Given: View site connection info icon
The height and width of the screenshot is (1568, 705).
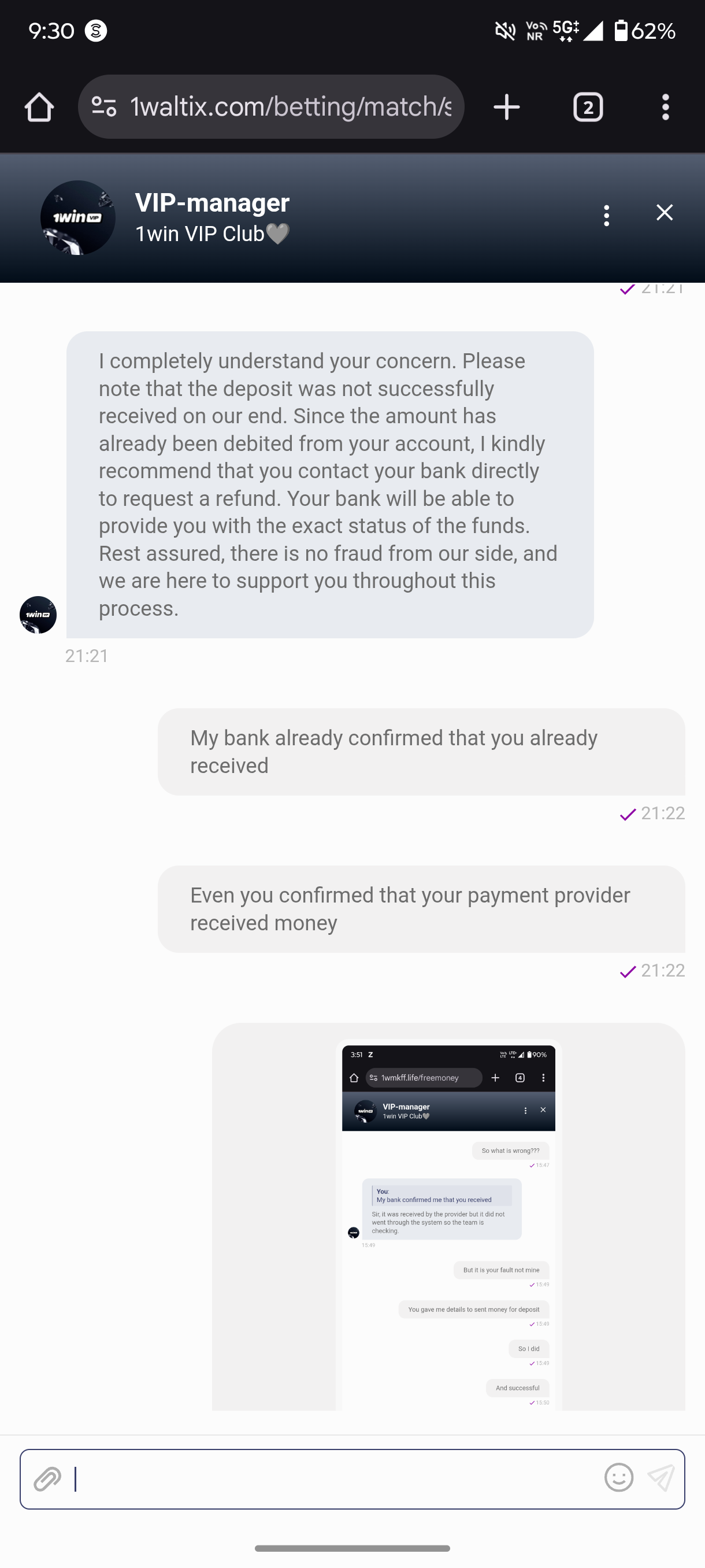Looking at the screenshot, I should point(104,107).
